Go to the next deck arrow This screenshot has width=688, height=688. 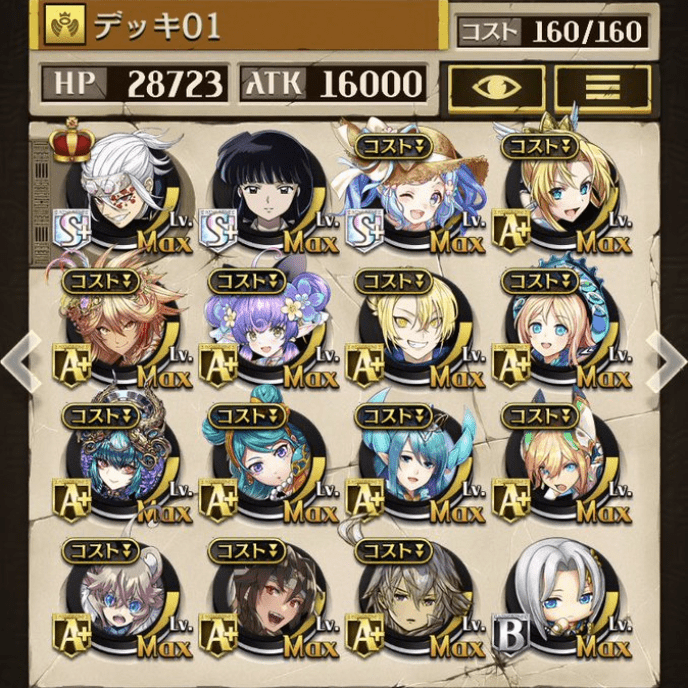point(668,362)
